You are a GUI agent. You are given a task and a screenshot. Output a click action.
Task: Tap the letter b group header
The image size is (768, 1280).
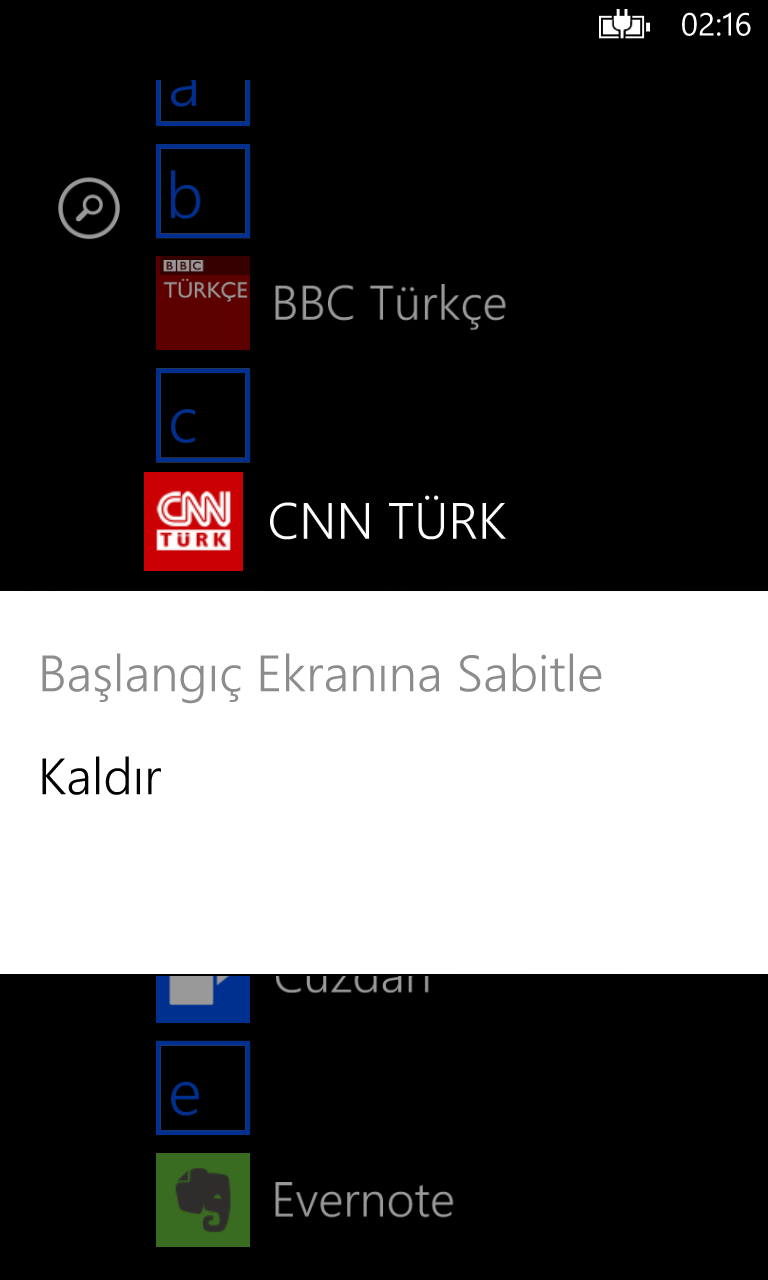coord(203,191)
